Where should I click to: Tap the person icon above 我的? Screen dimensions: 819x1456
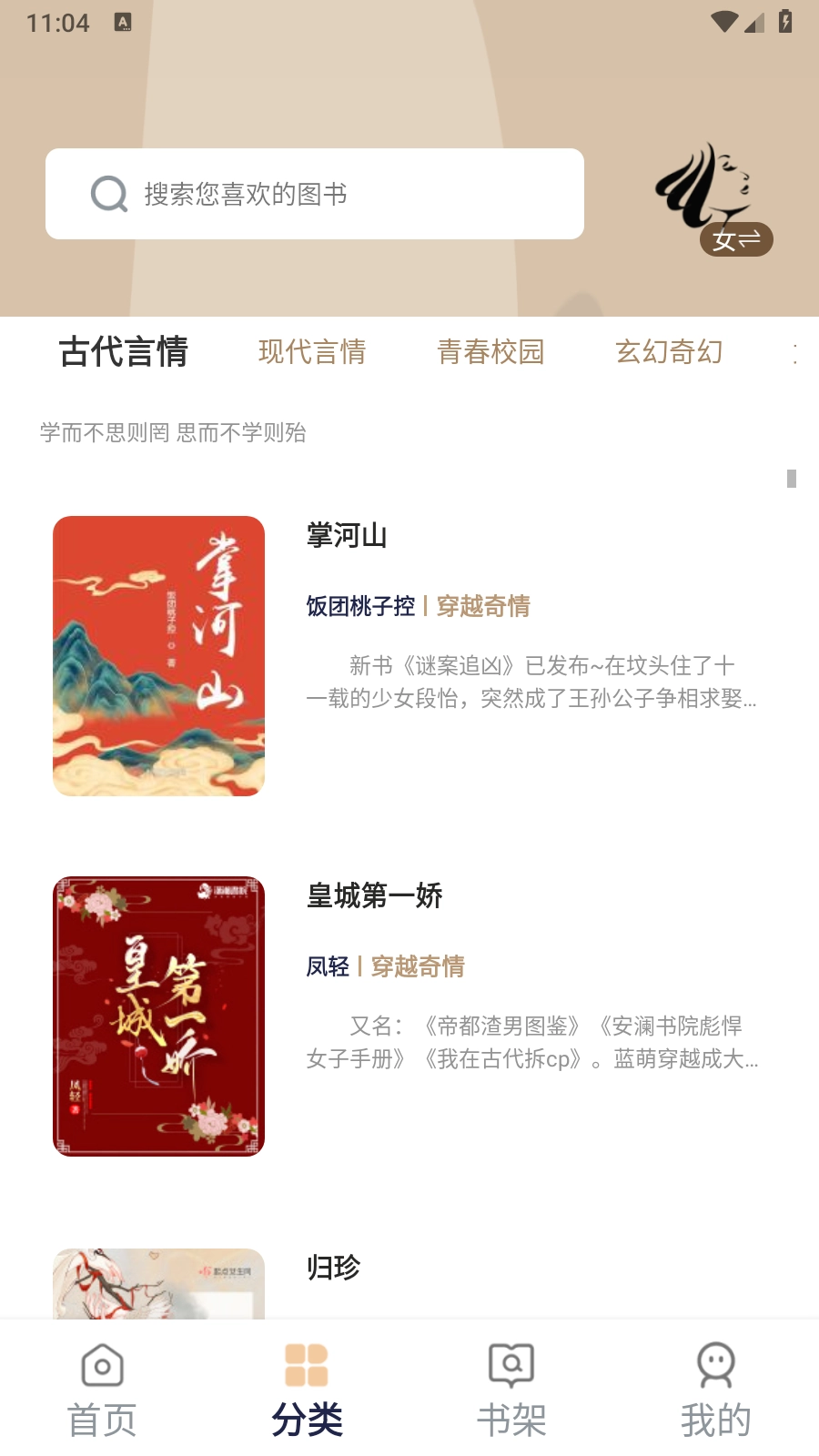pyautogui.click(x=715, y=1363)
